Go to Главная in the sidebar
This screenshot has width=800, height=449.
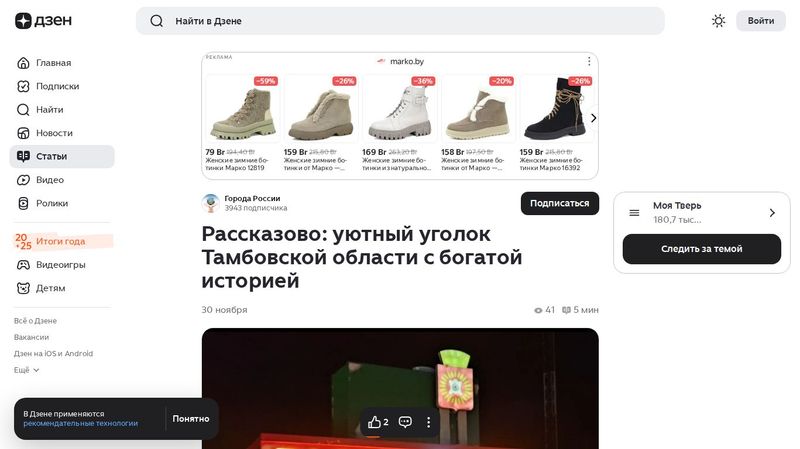pyautogui.click(x=53, y=63)
